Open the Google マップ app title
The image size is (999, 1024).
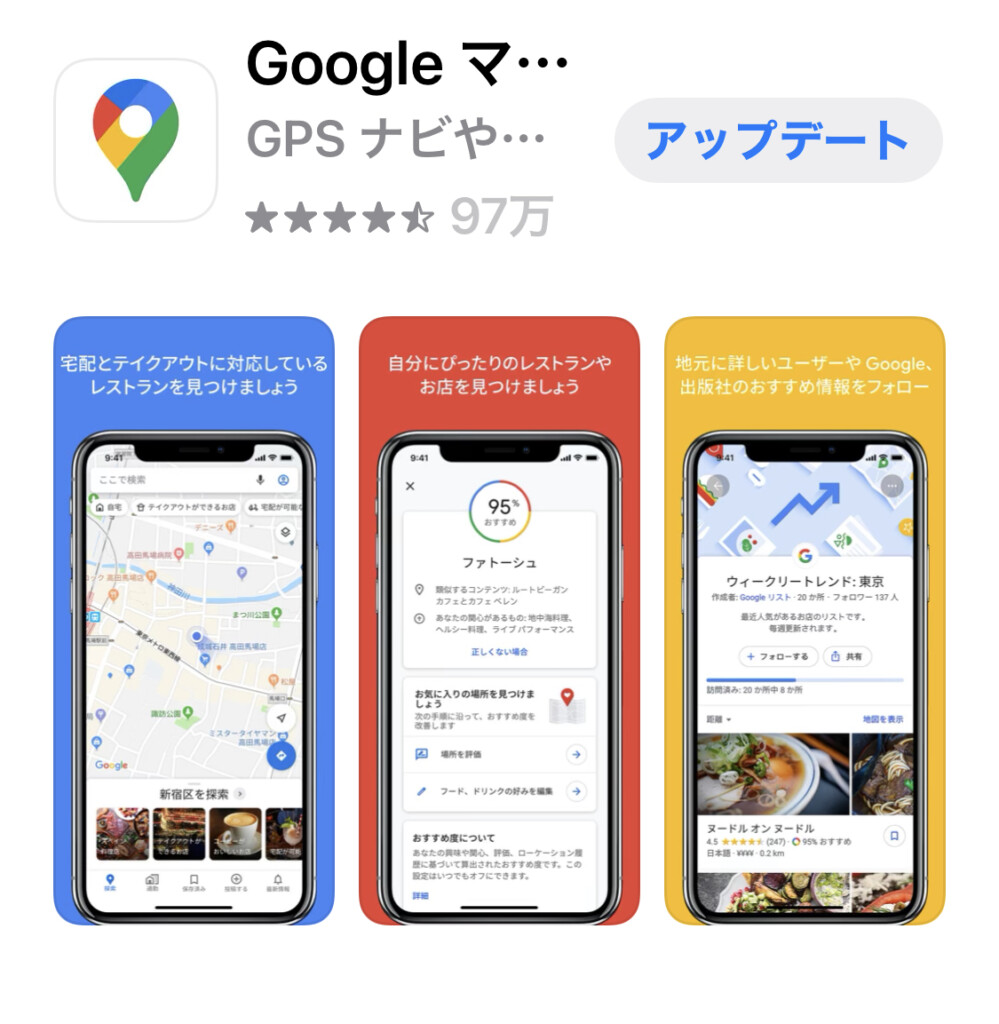[x=406, y=65]
